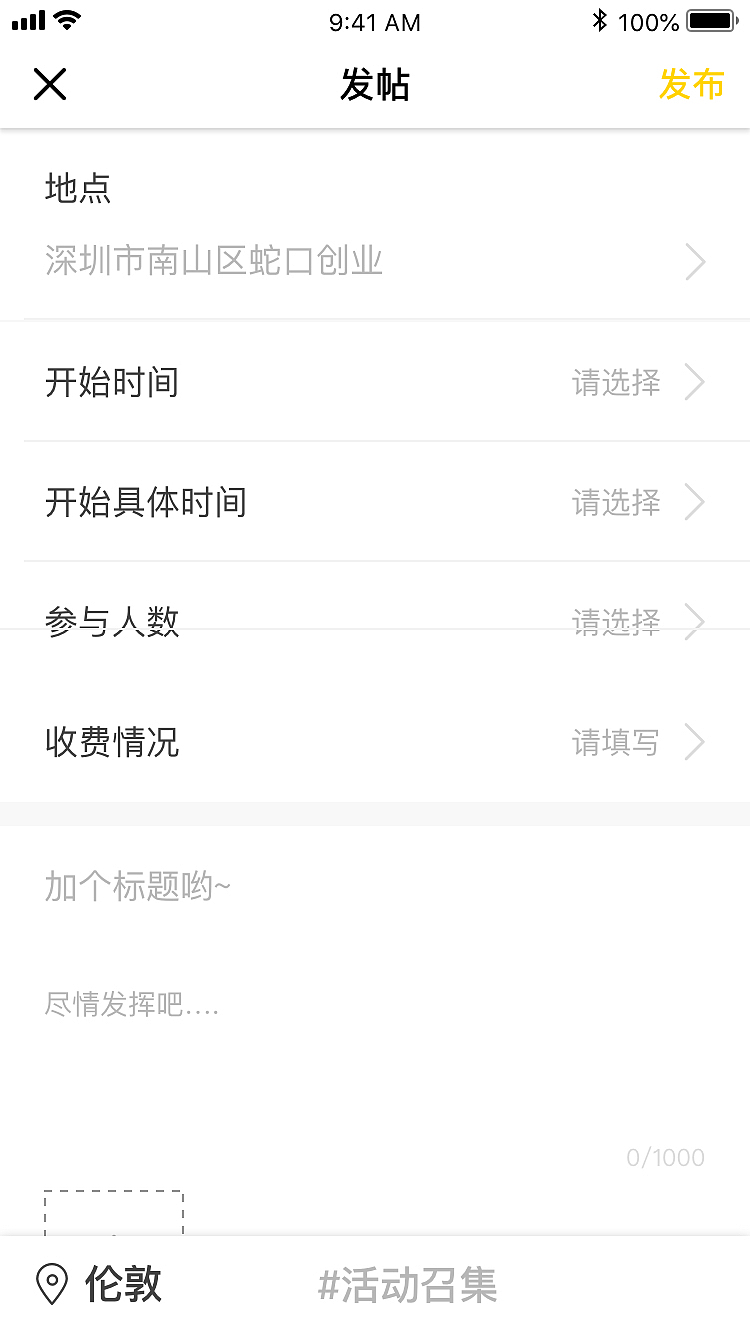Tap 请填写 beside 收费情况
Screen dimensions: 750x1334
tap(616, 743)
